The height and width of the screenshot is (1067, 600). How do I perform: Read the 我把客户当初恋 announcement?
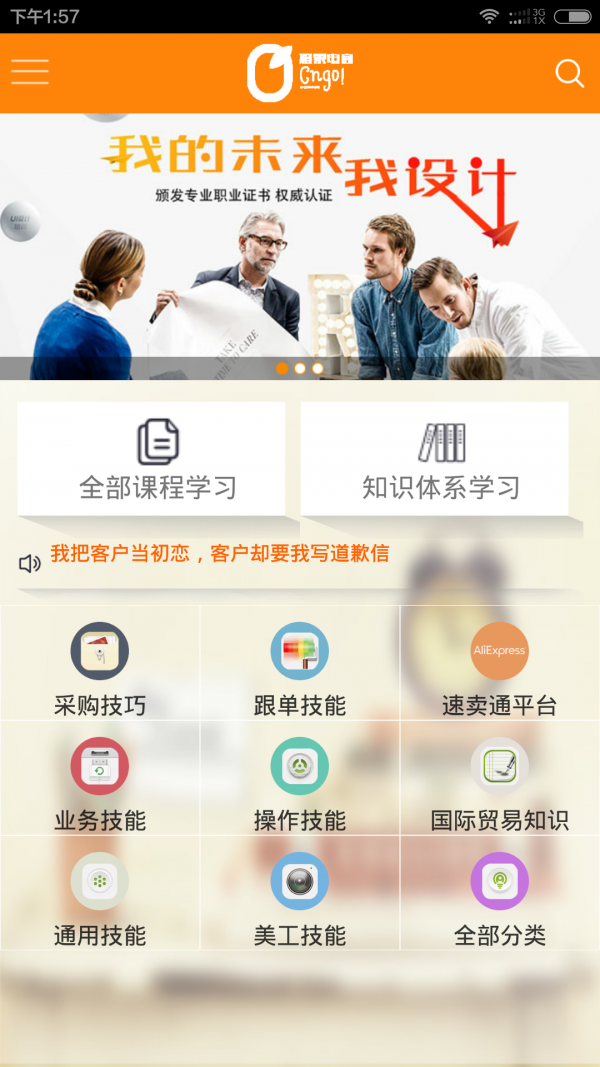pos(220,554)
